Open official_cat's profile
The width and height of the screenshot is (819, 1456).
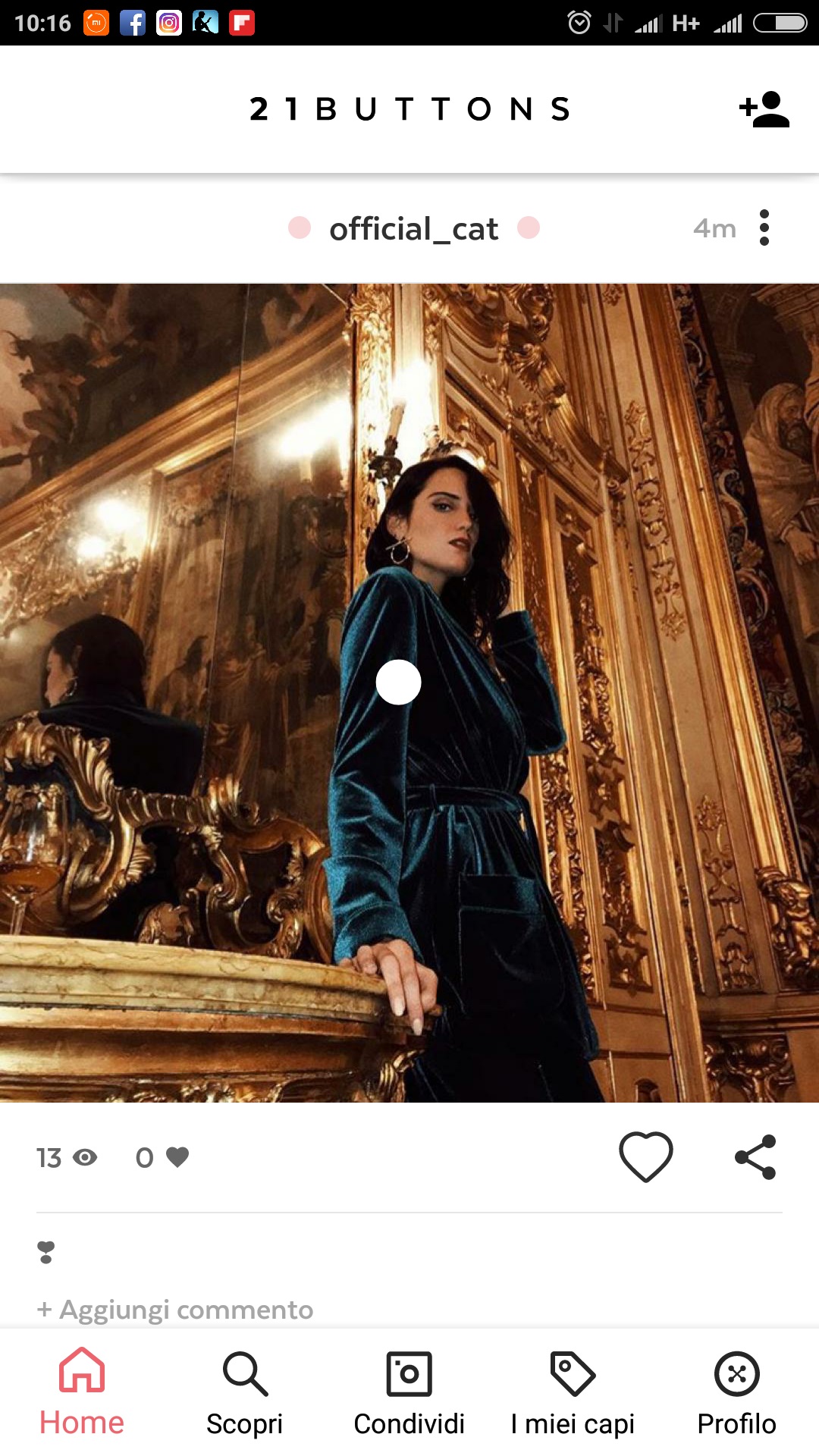click(413, 228)
